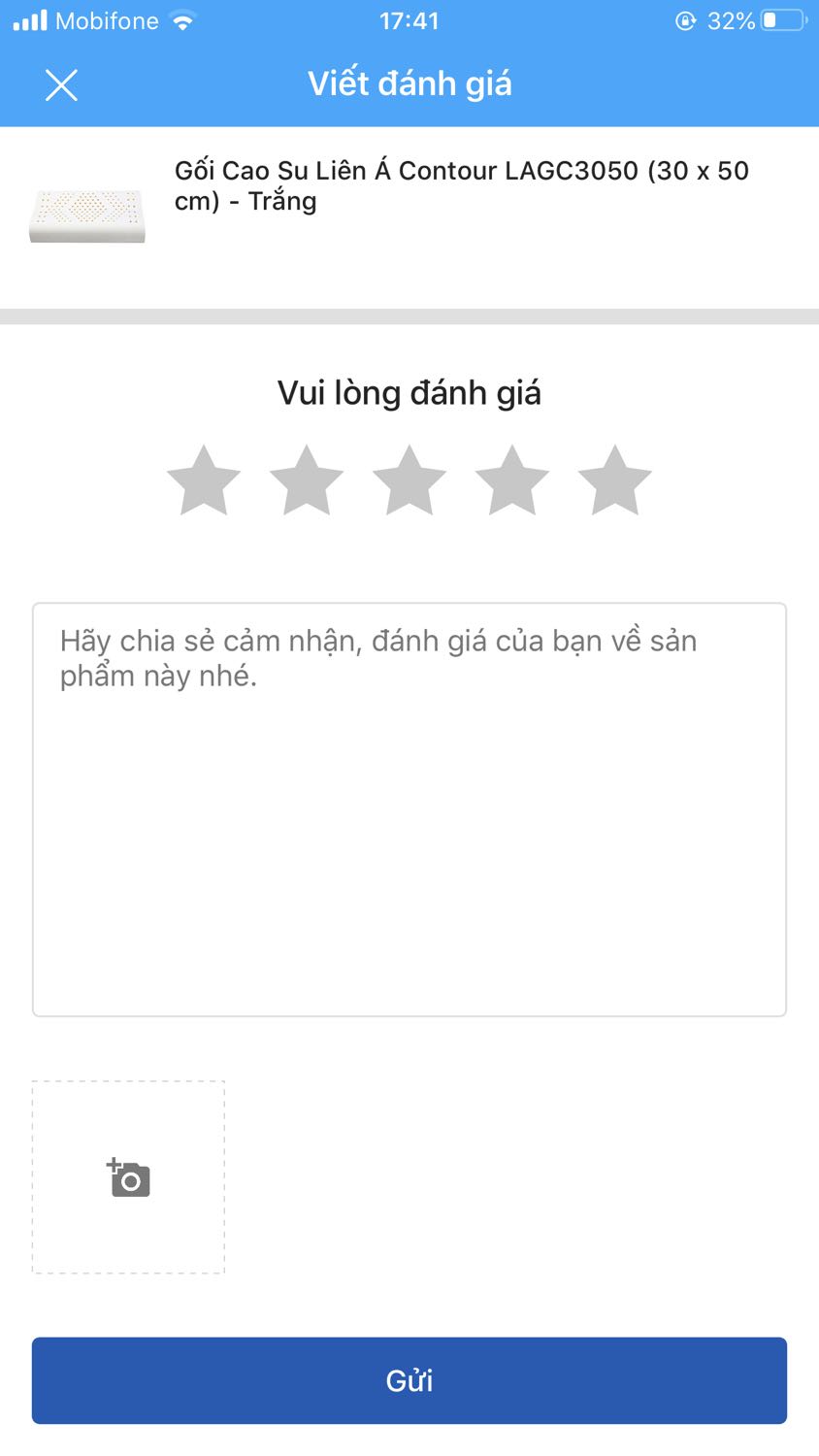
Task: Tap the Gửi submit button
Action: (409, 1379)
